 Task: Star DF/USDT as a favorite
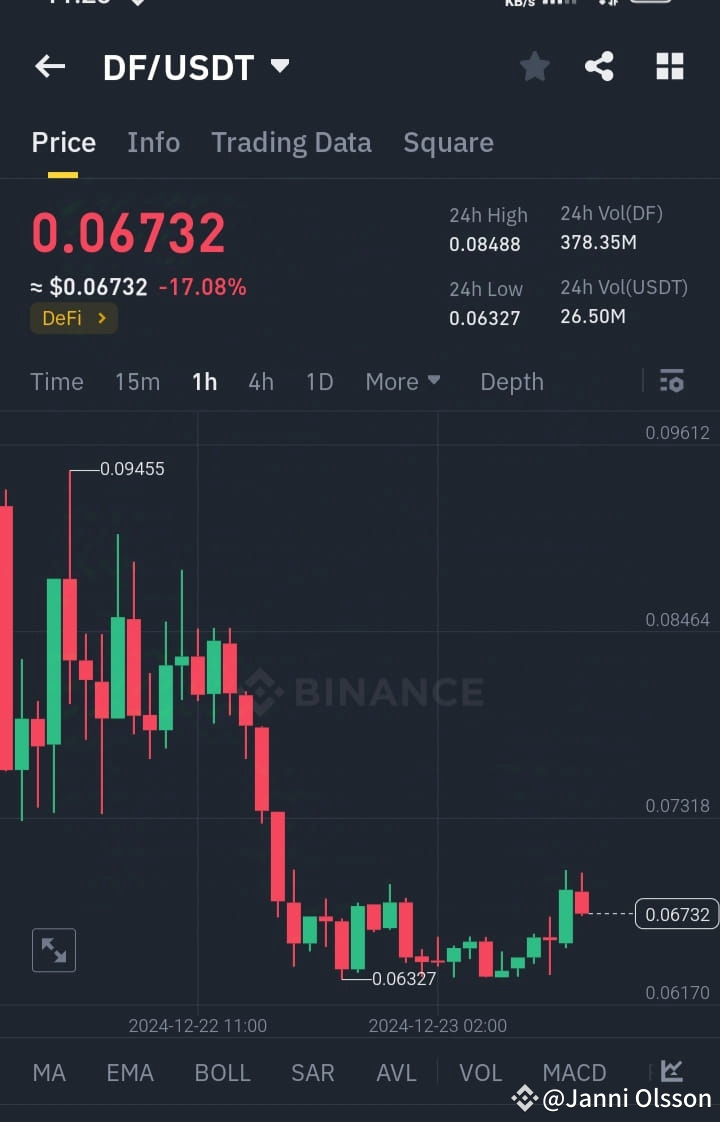(x=534, y=66)
